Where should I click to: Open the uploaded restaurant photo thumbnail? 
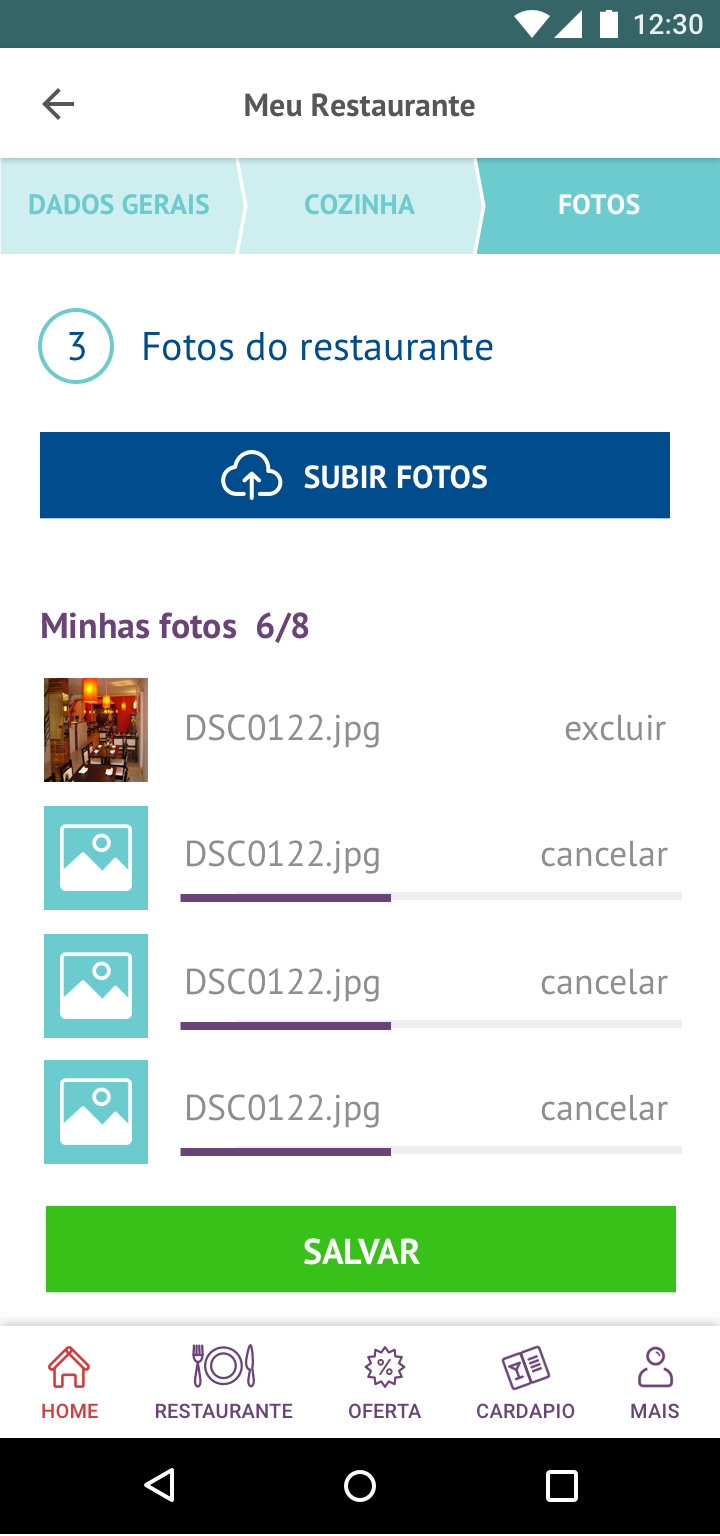click(x=96, y=730)
